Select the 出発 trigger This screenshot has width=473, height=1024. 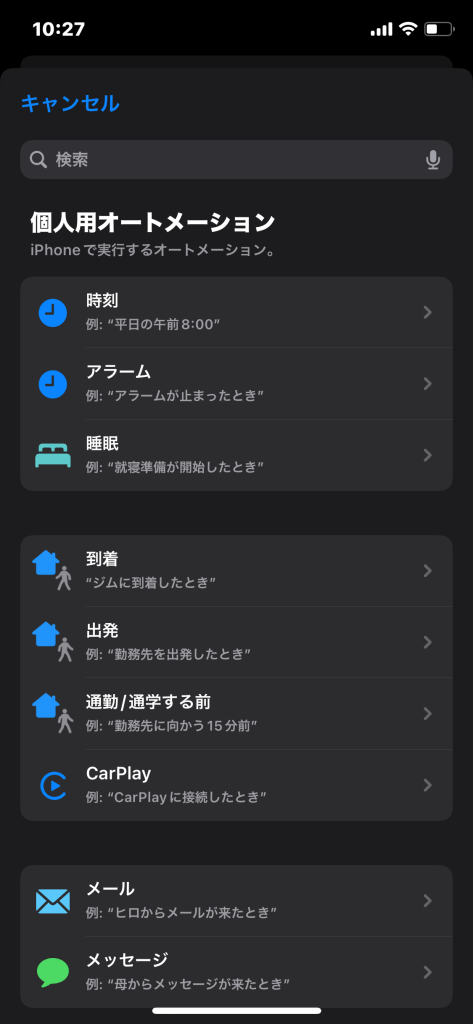(236, 642)
